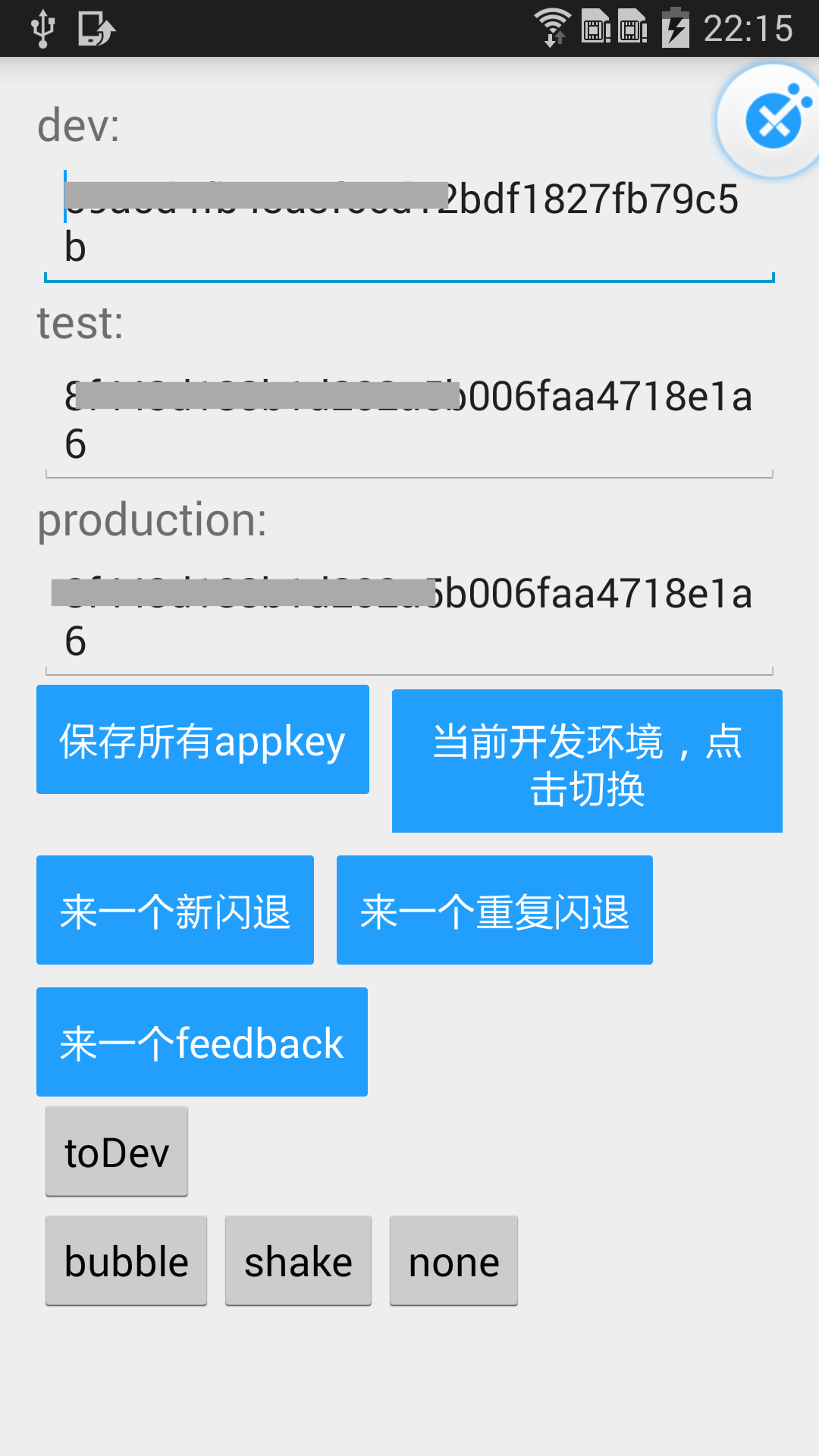The width and height of the screenshot is (819, 1456).
Task: Choose the shake option
Action: click(x=298, y=1261)
